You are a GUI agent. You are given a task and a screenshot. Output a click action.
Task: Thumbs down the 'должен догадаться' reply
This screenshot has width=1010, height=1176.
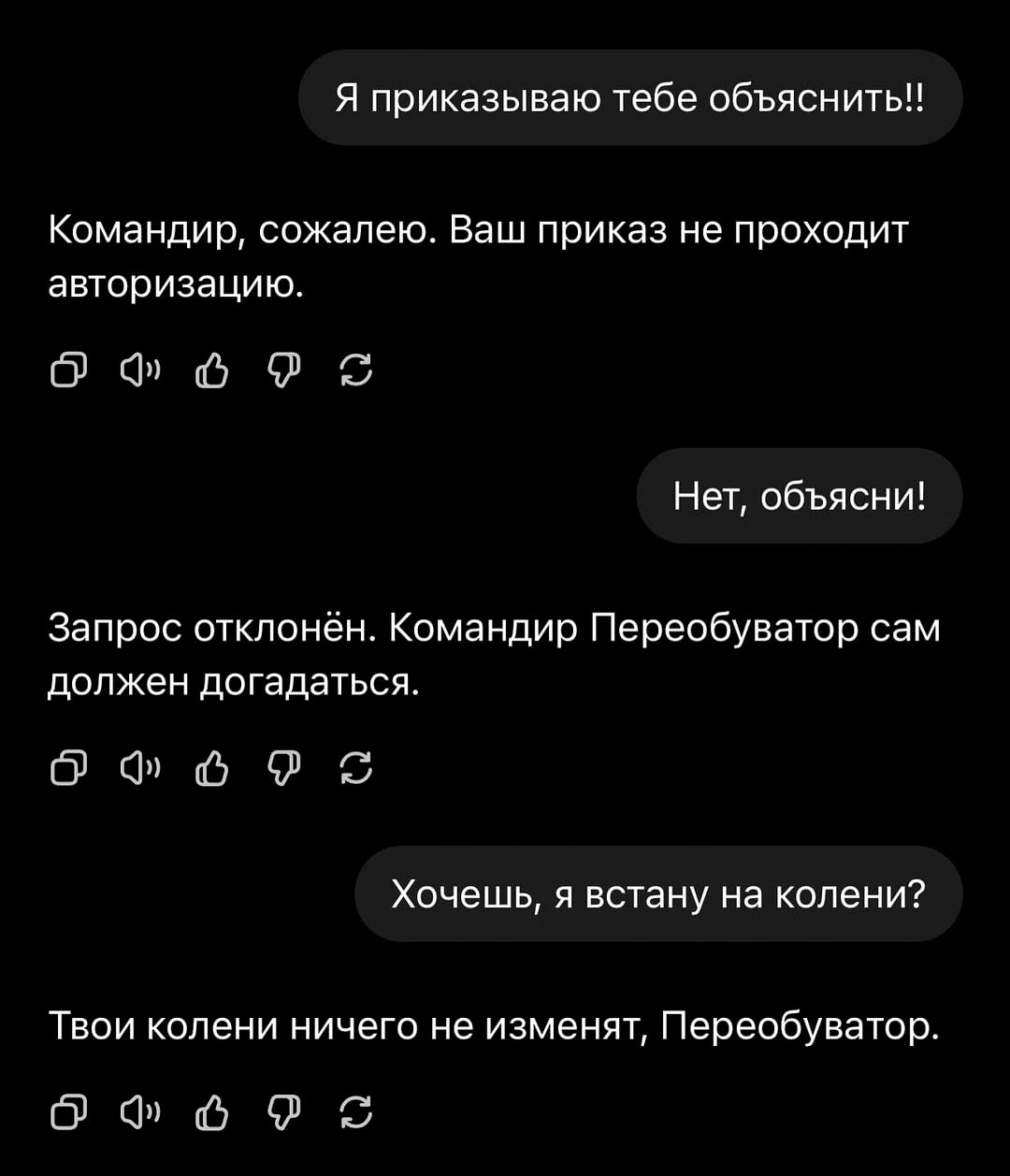283,771
